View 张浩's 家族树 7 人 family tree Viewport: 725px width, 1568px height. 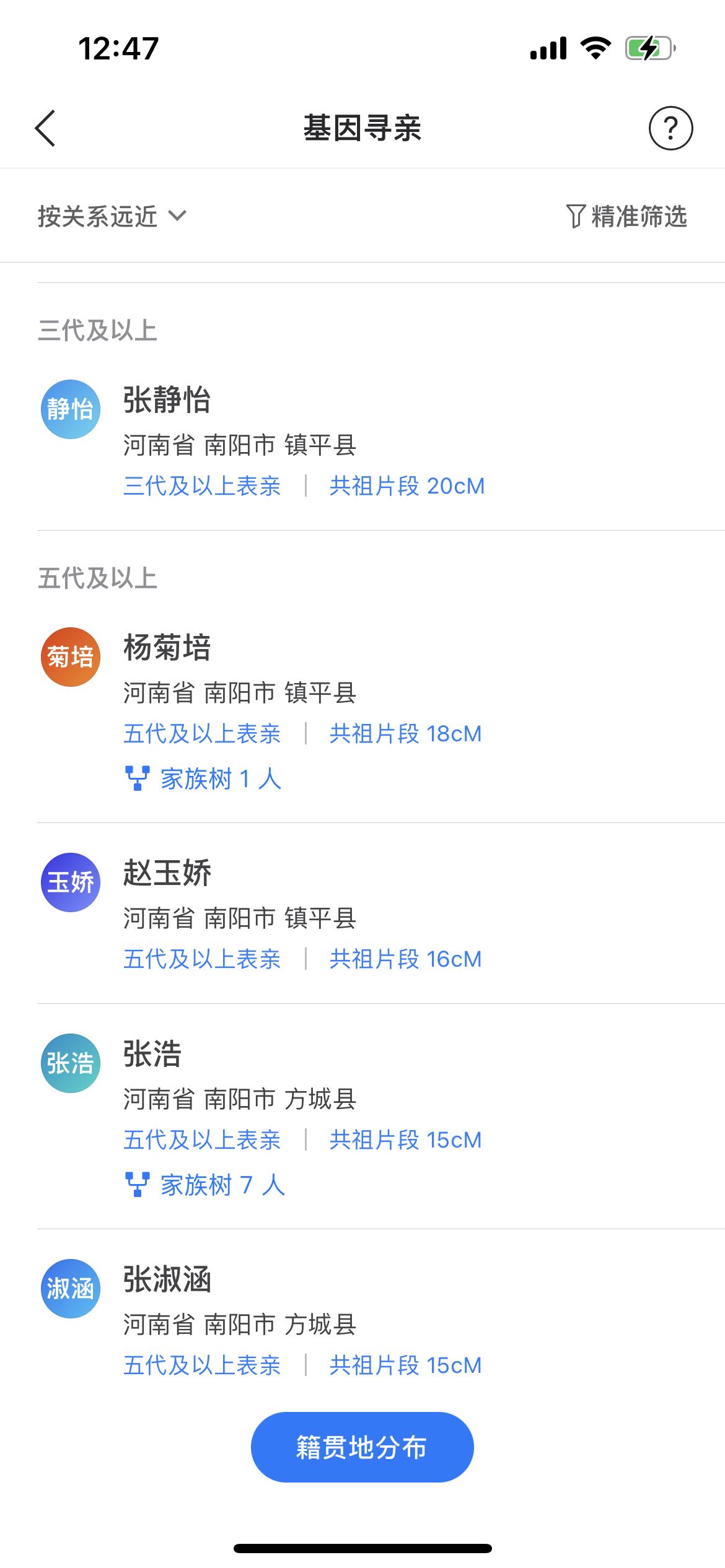pyautogui.click(x=205, y=1185)
